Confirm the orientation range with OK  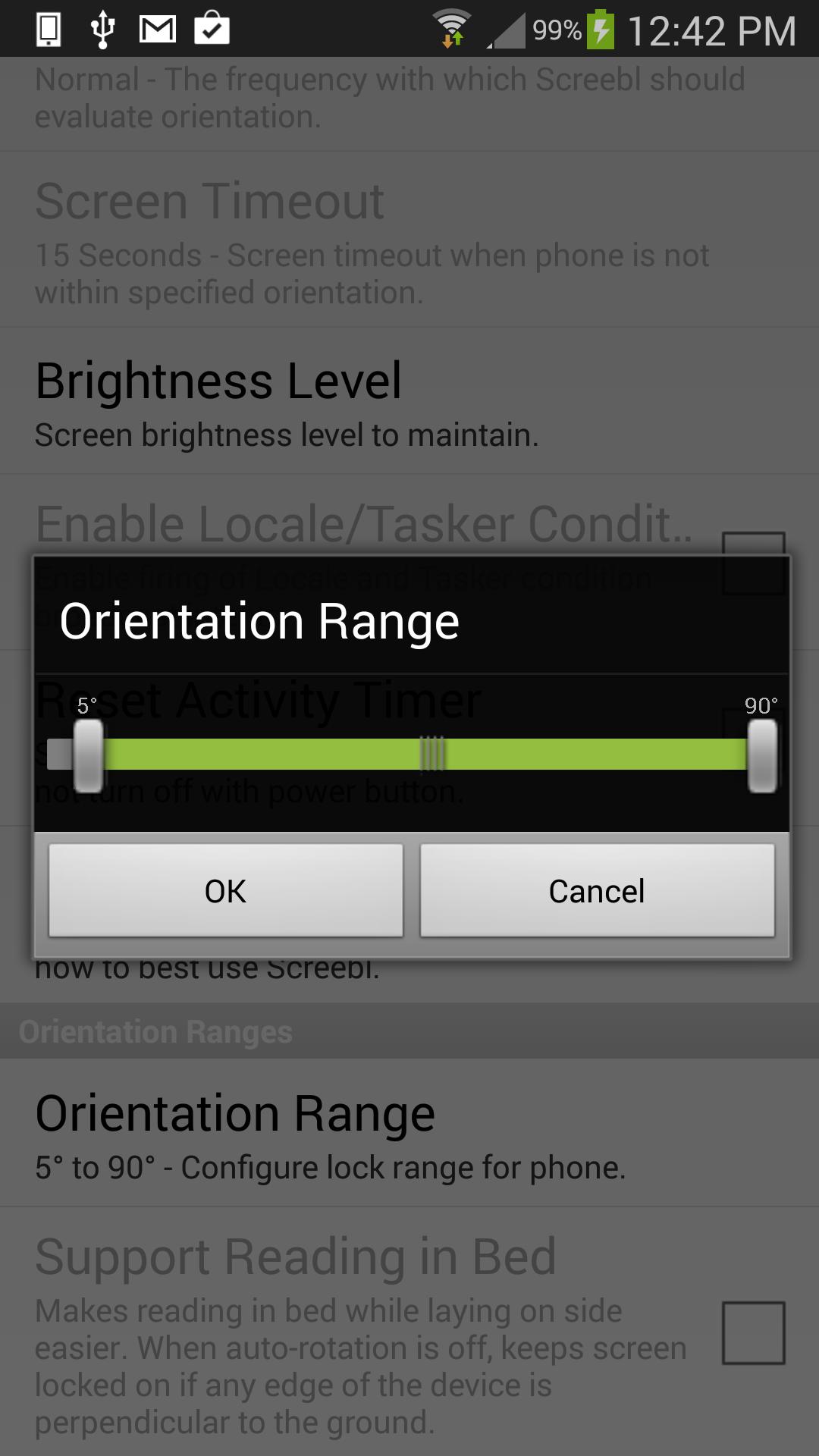[x=225, y=890]
